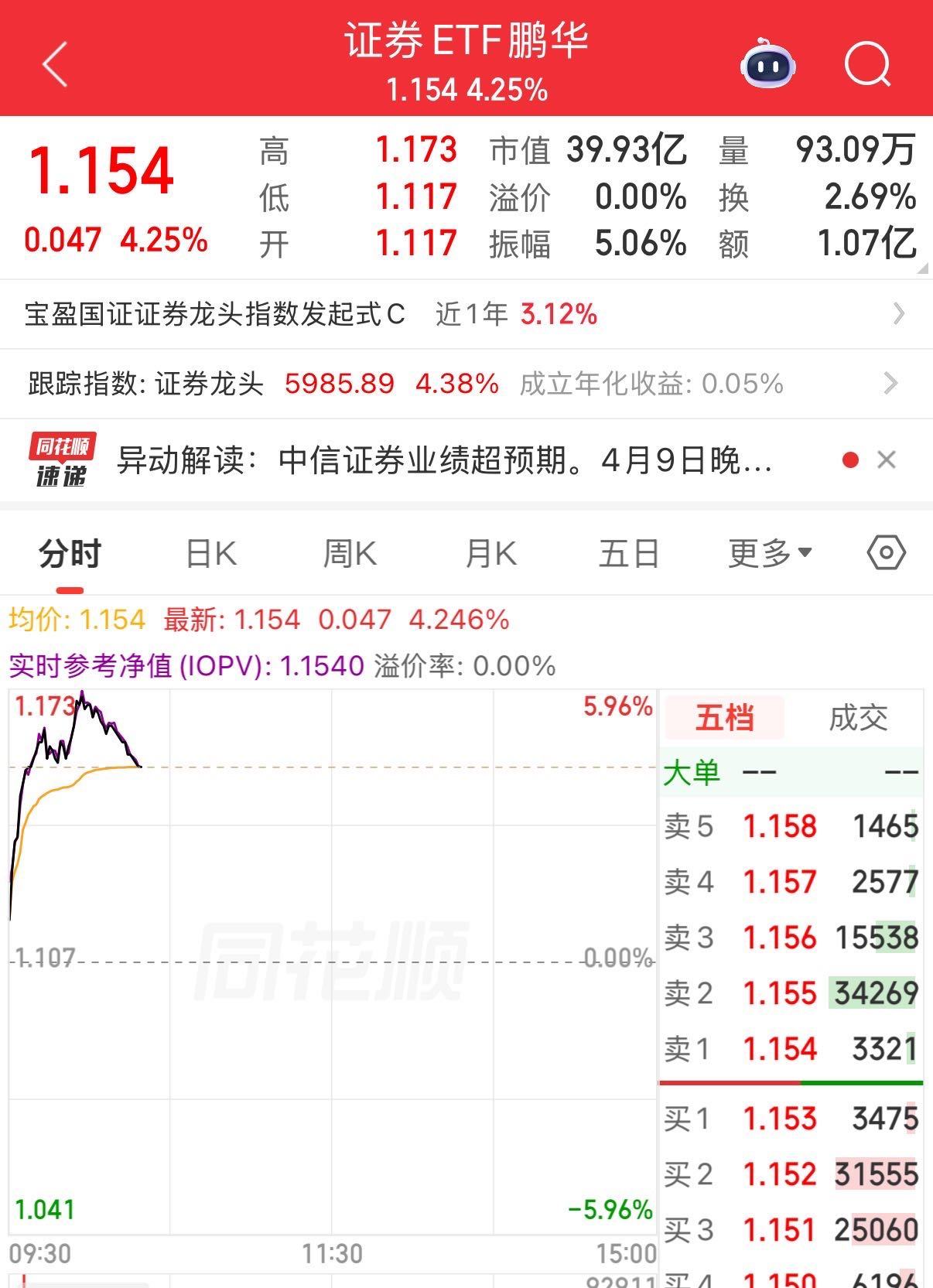This screenshot has width=933, height=1288.
Task: Open chart settings hexagon icon
Action: [886, 553]
